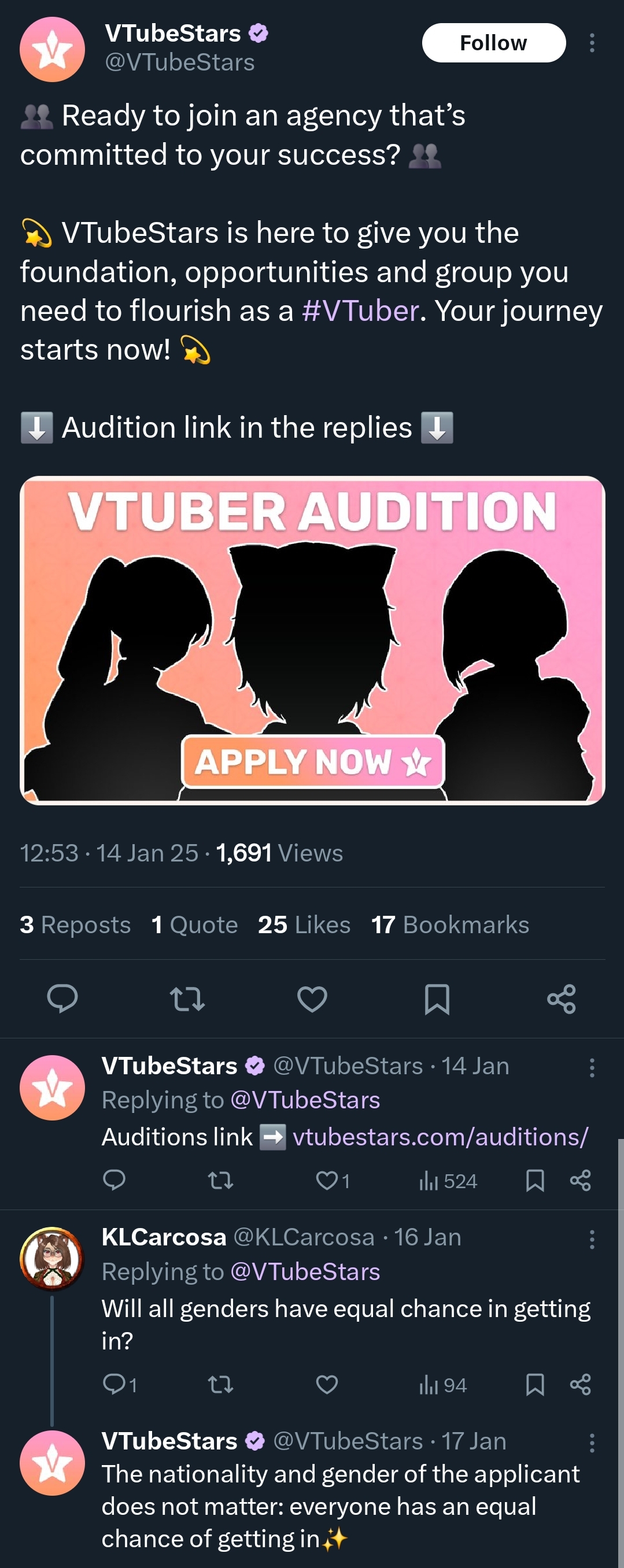Open the #VTuber hashtag
624x1568 pixels.
pyautogui.click(x=360, y=311)
